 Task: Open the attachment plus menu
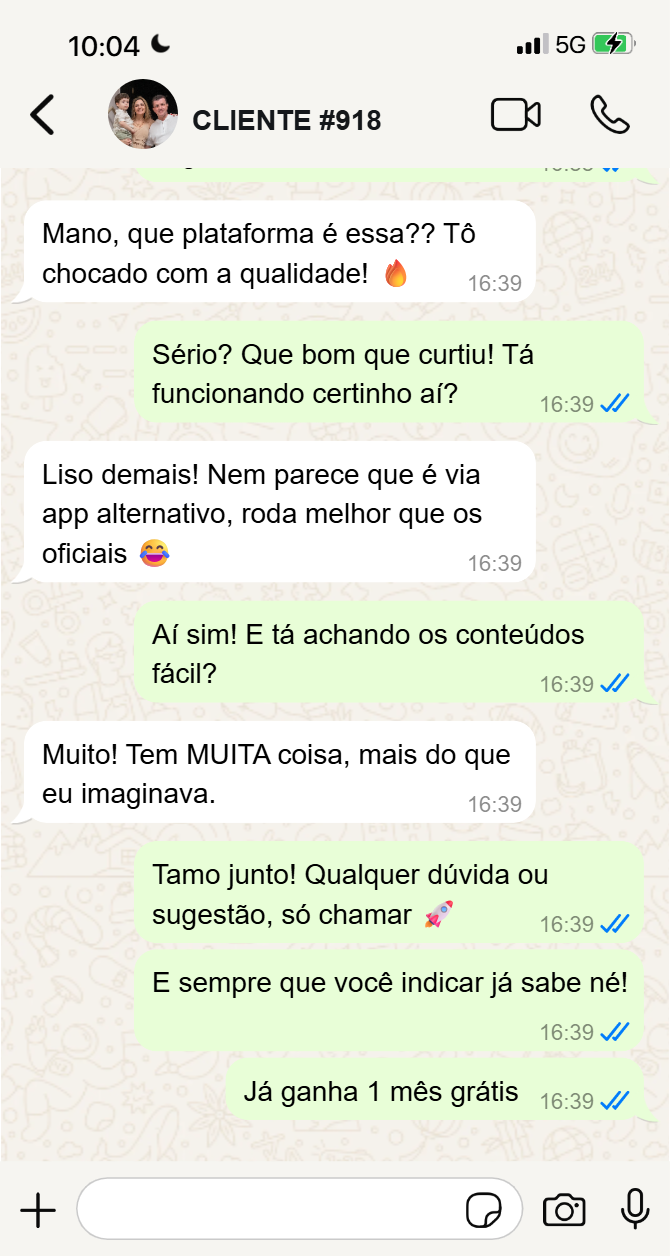[x=38, y=1210]
